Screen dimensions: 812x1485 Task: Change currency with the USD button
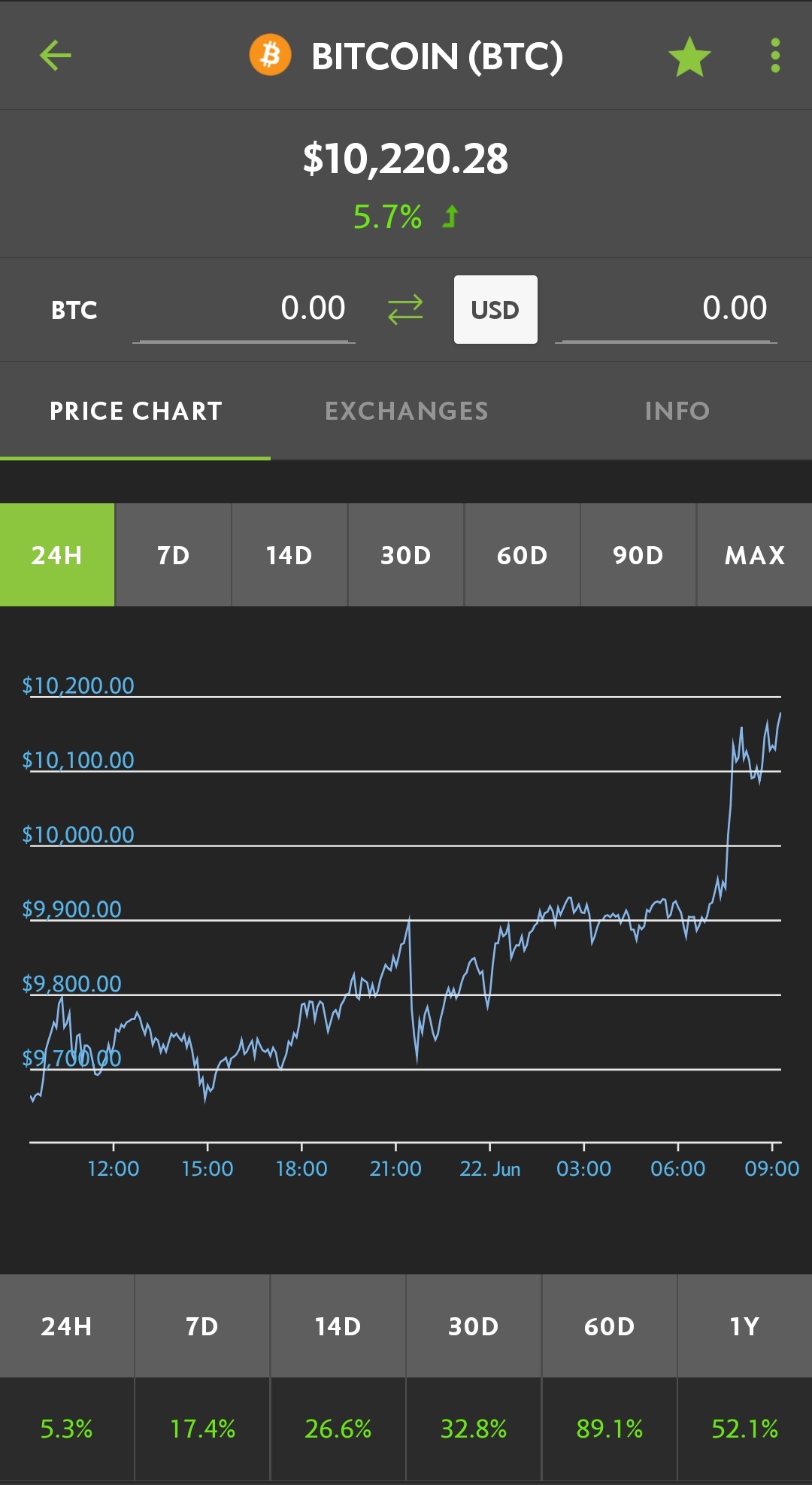pos(495,309)
